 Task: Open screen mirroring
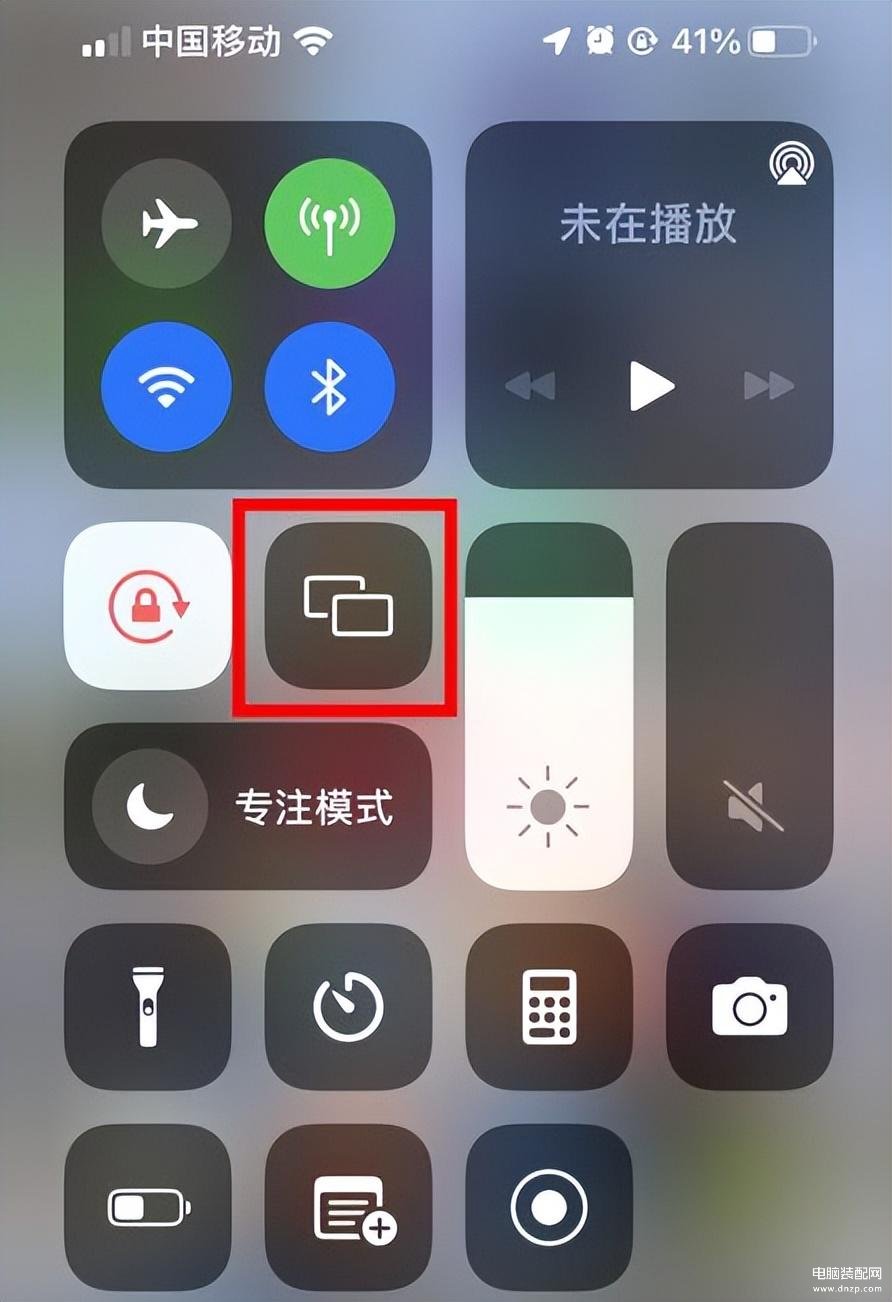[348, 606]
